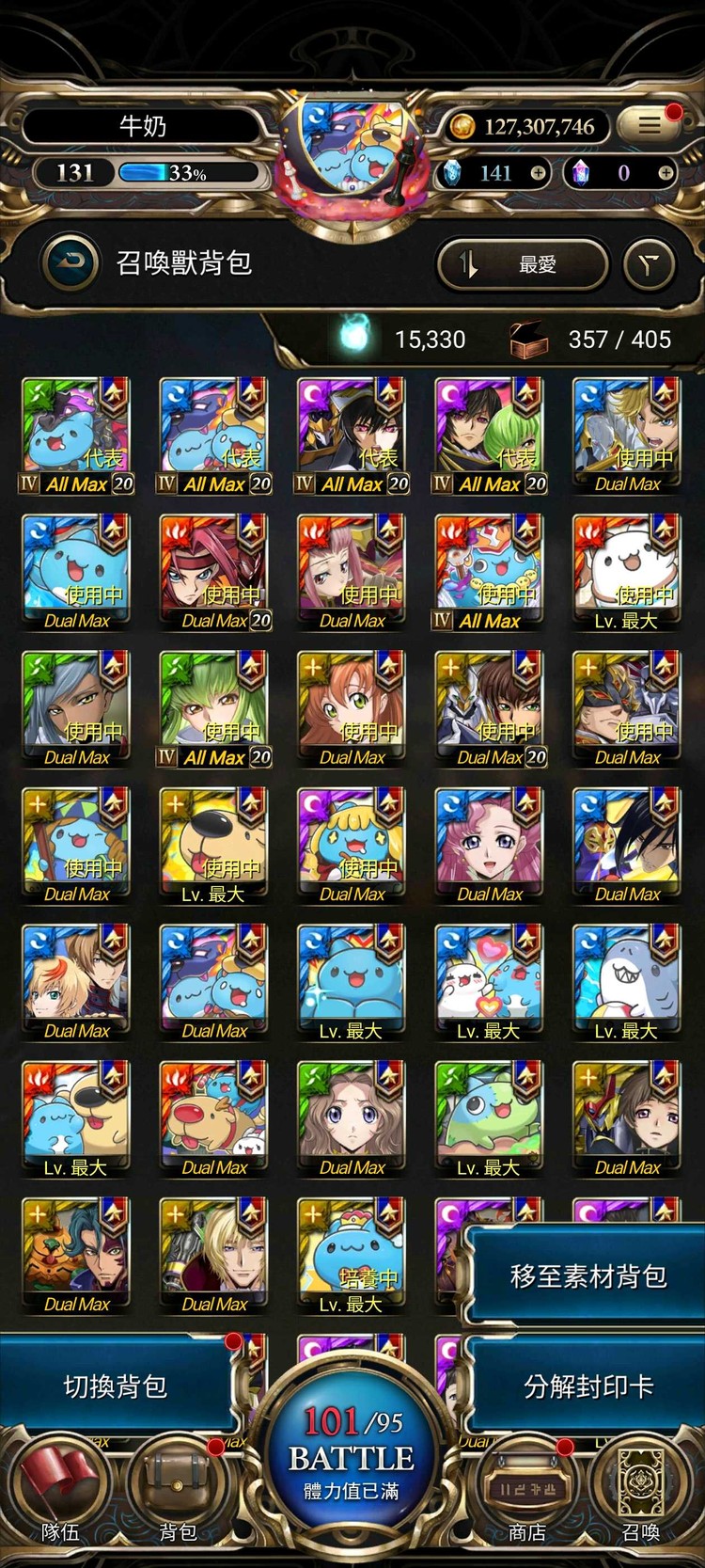Screen dimensions: 705x1568
Task: Open the card filter funnel
Action: click(x=650, y=264)
